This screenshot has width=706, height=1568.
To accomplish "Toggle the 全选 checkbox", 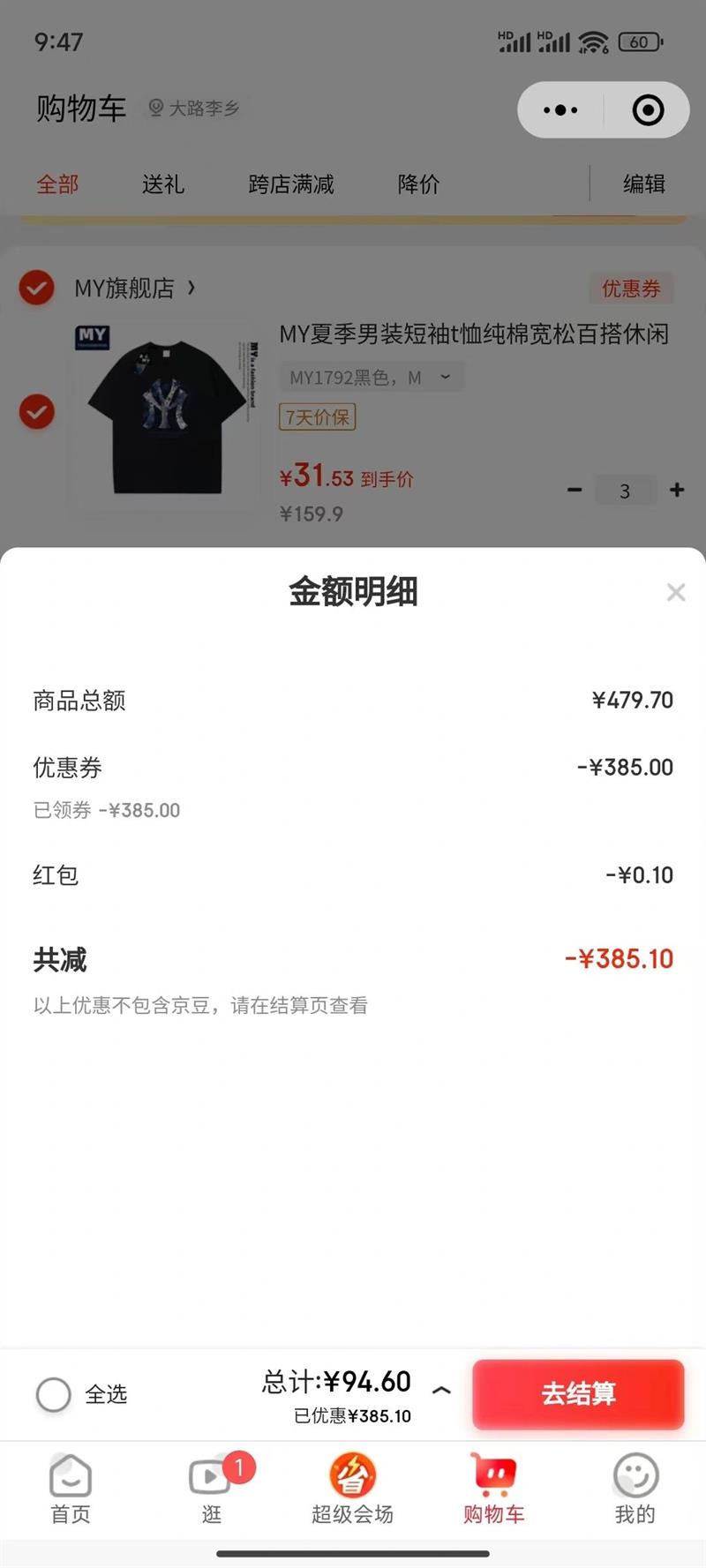I will click(54, 1394).
